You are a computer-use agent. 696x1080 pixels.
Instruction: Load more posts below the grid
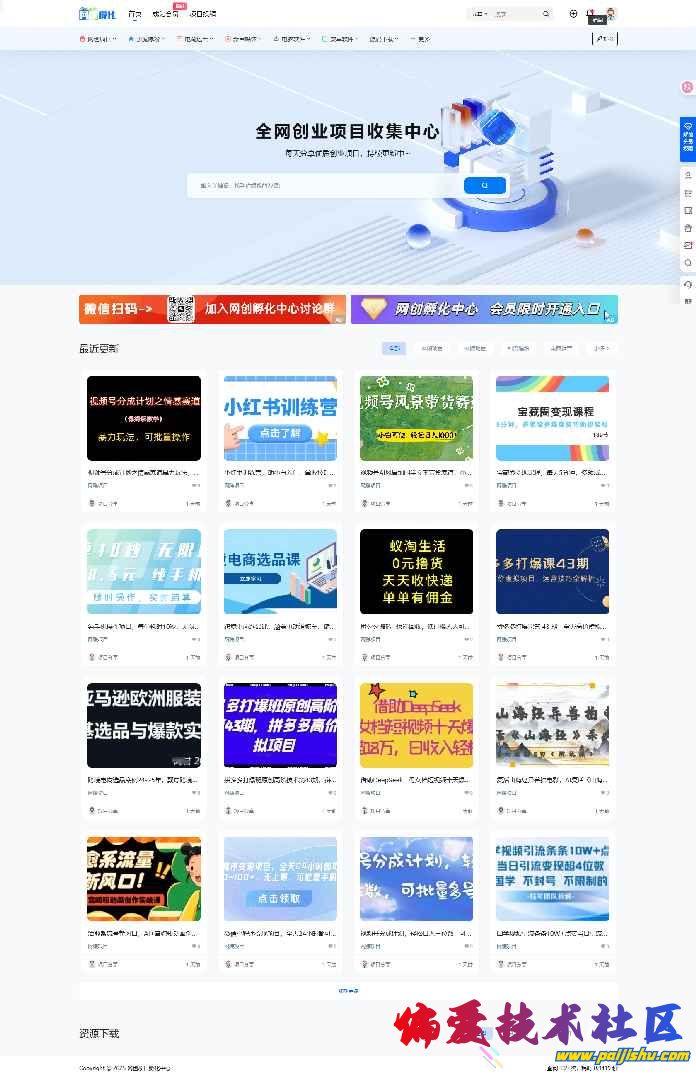coord(348,991)
